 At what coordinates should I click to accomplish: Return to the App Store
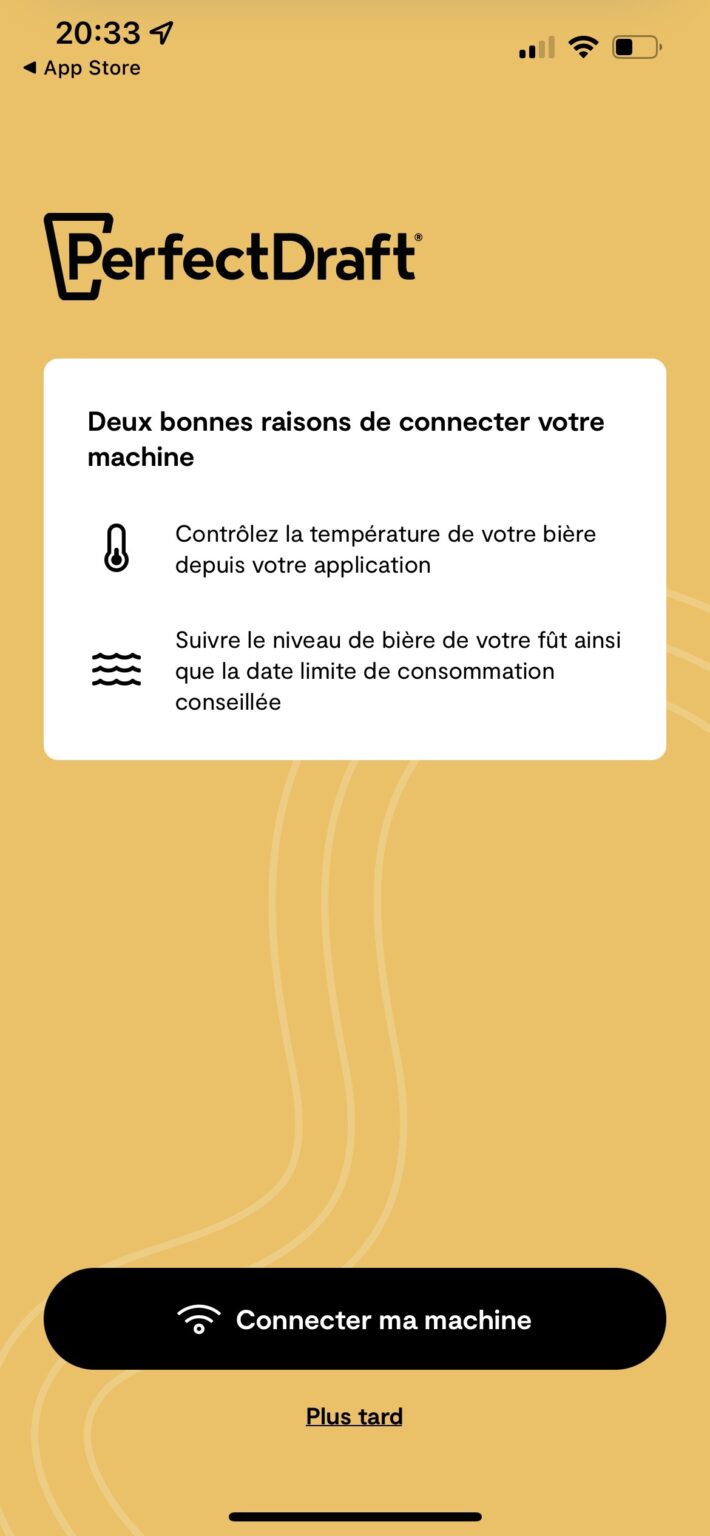[x=82, y=68]
